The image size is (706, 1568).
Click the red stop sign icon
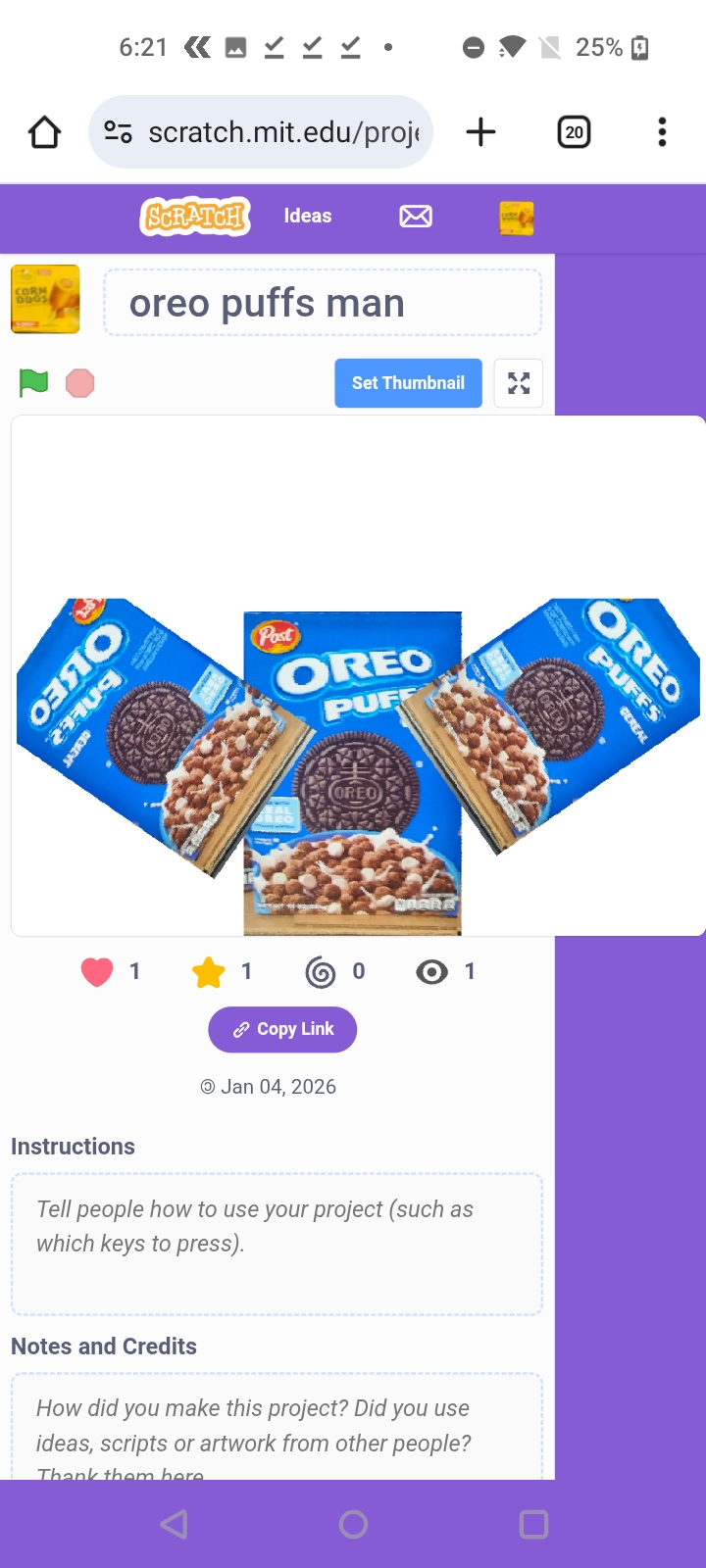click(79, 382)
